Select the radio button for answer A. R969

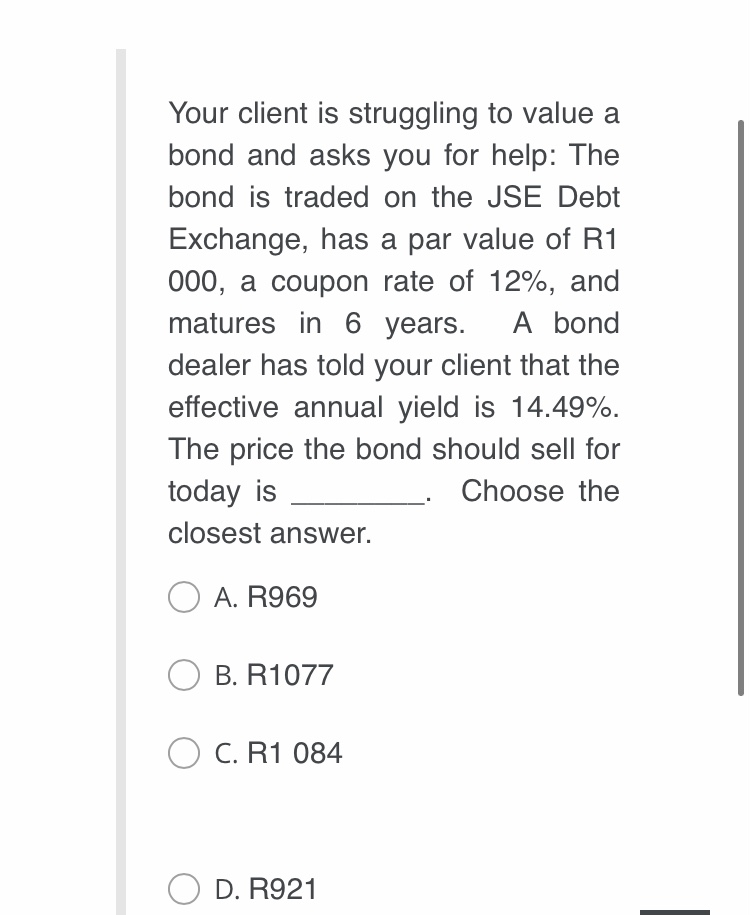point(184,597)
